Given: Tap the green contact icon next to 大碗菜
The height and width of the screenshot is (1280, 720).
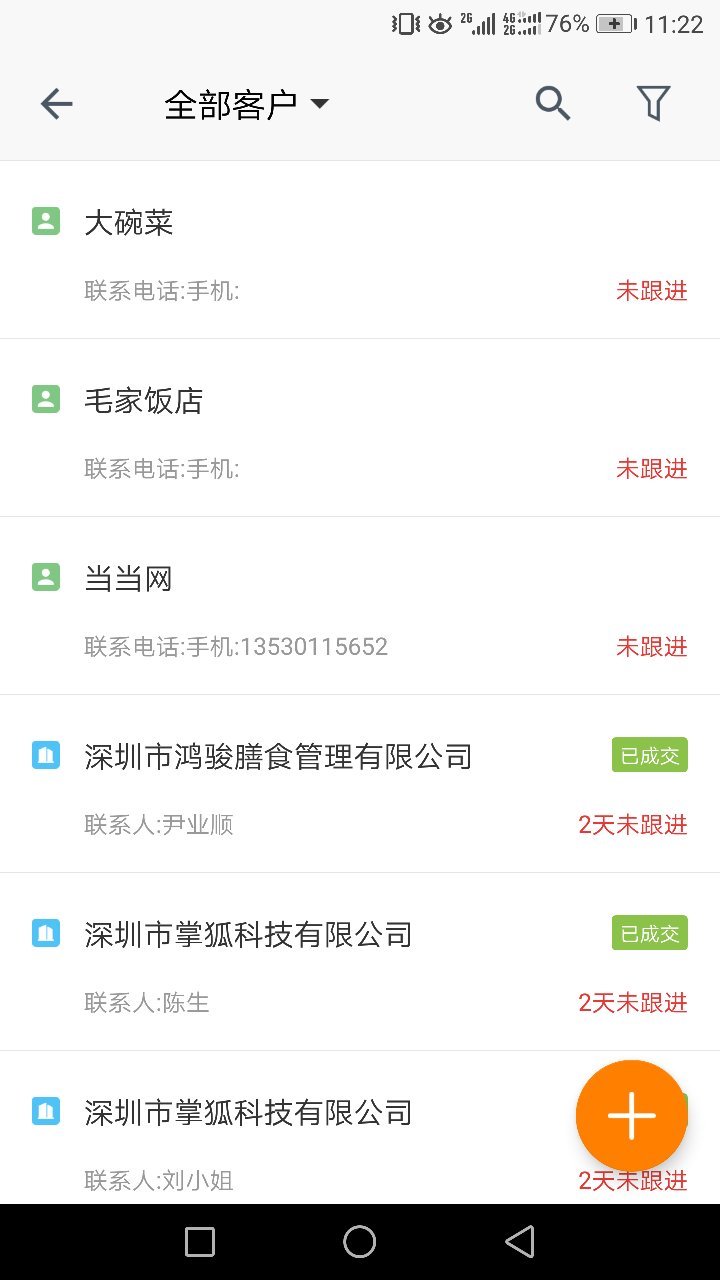Looking at the screenshot, I should [x=45, y=220].
